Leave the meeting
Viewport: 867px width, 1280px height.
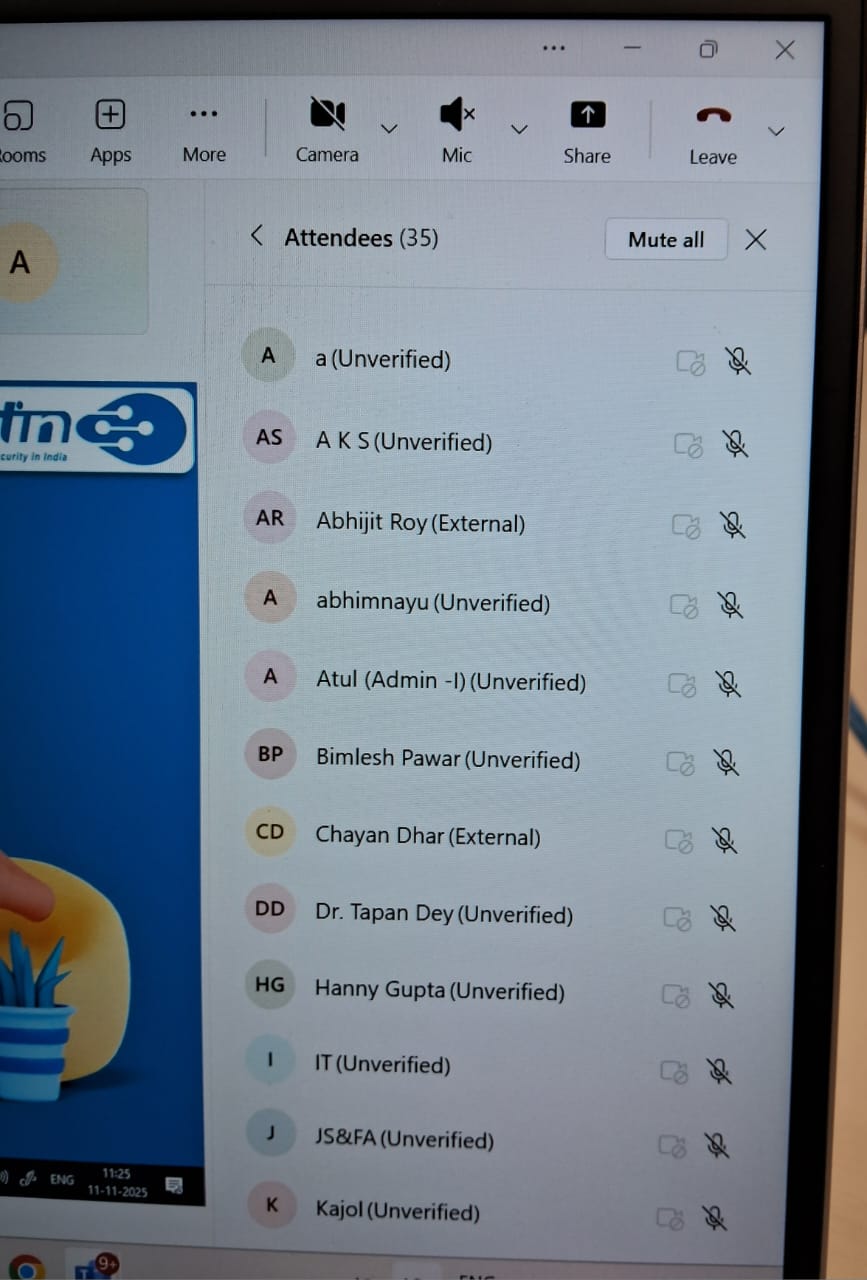pyautogui.click(x=713, y=128)
